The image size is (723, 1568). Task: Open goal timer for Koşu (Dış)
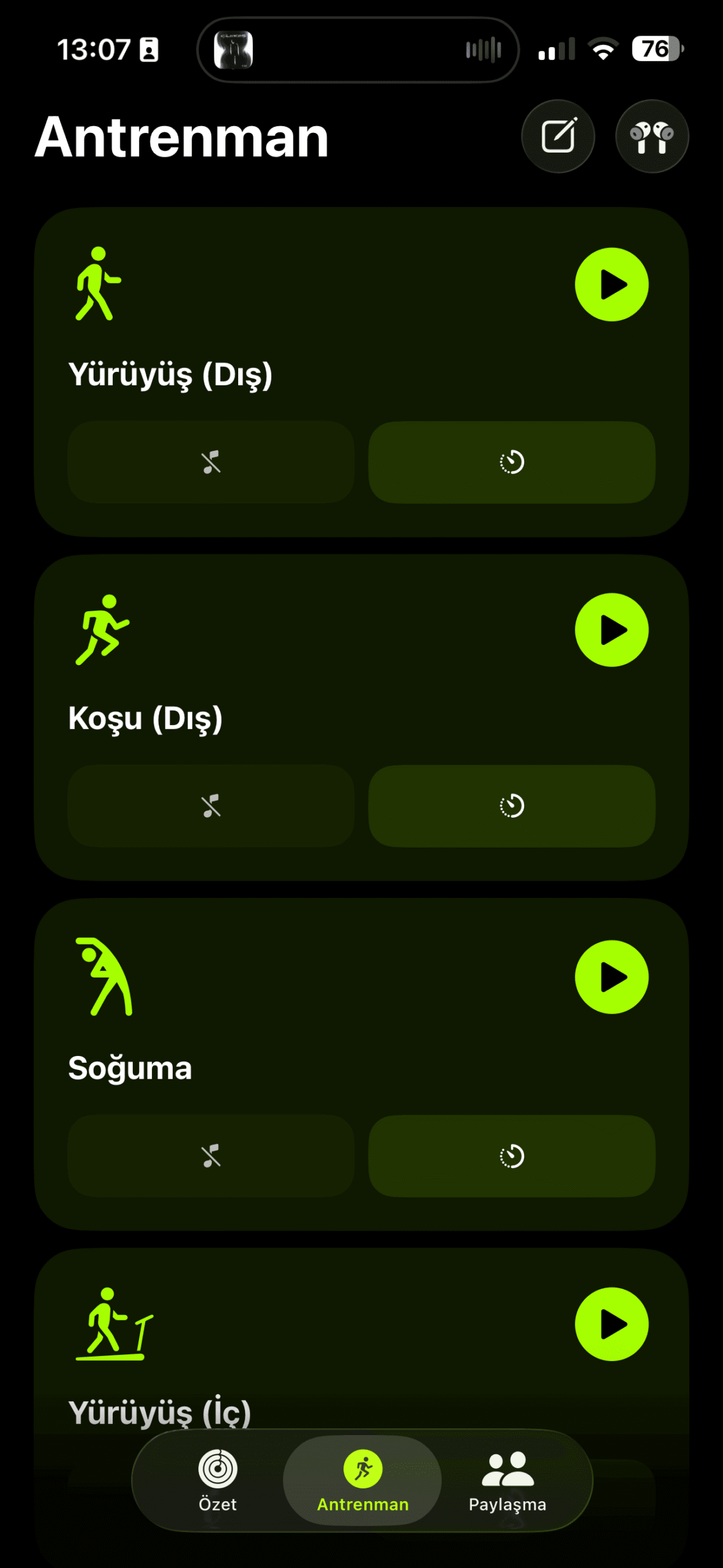512,806
